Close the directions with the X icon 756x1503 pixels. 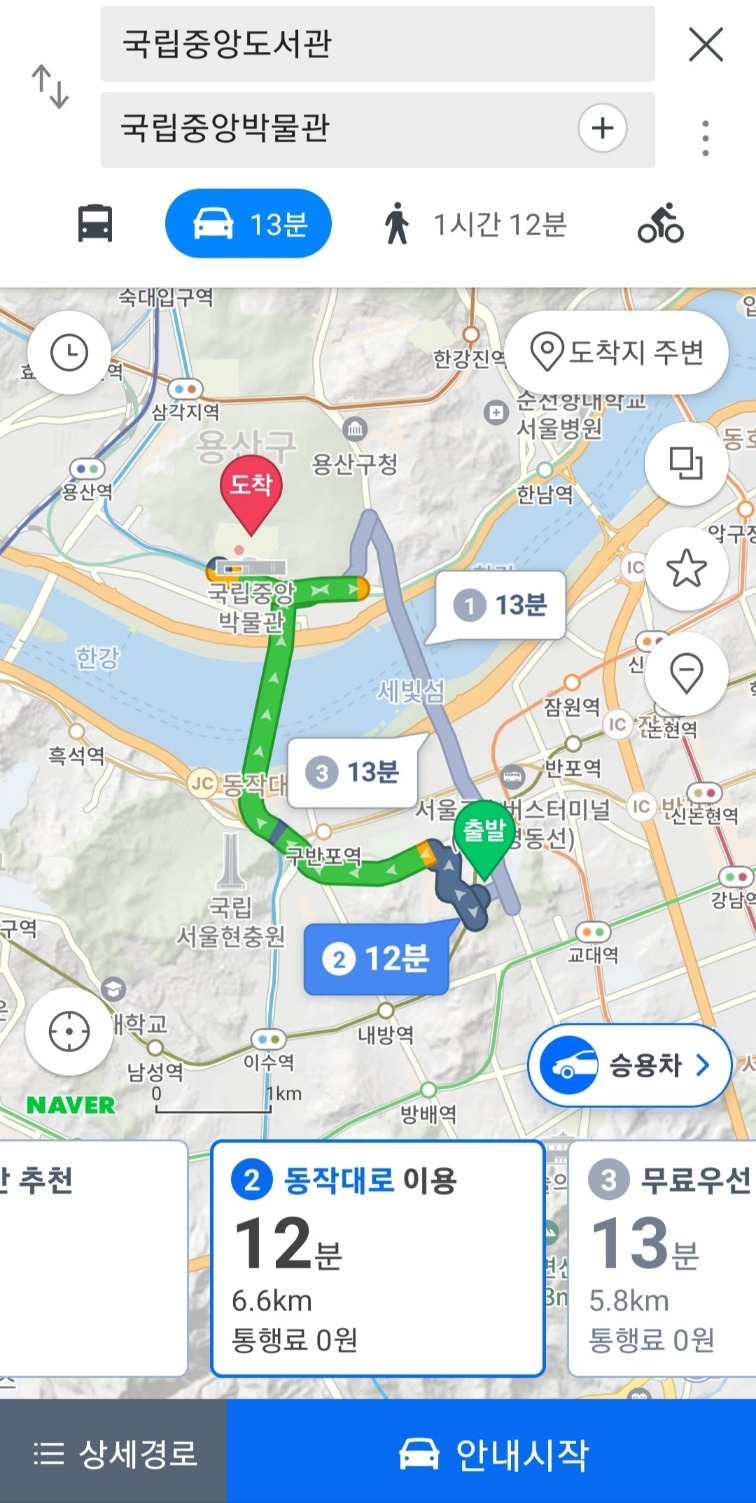706,44
